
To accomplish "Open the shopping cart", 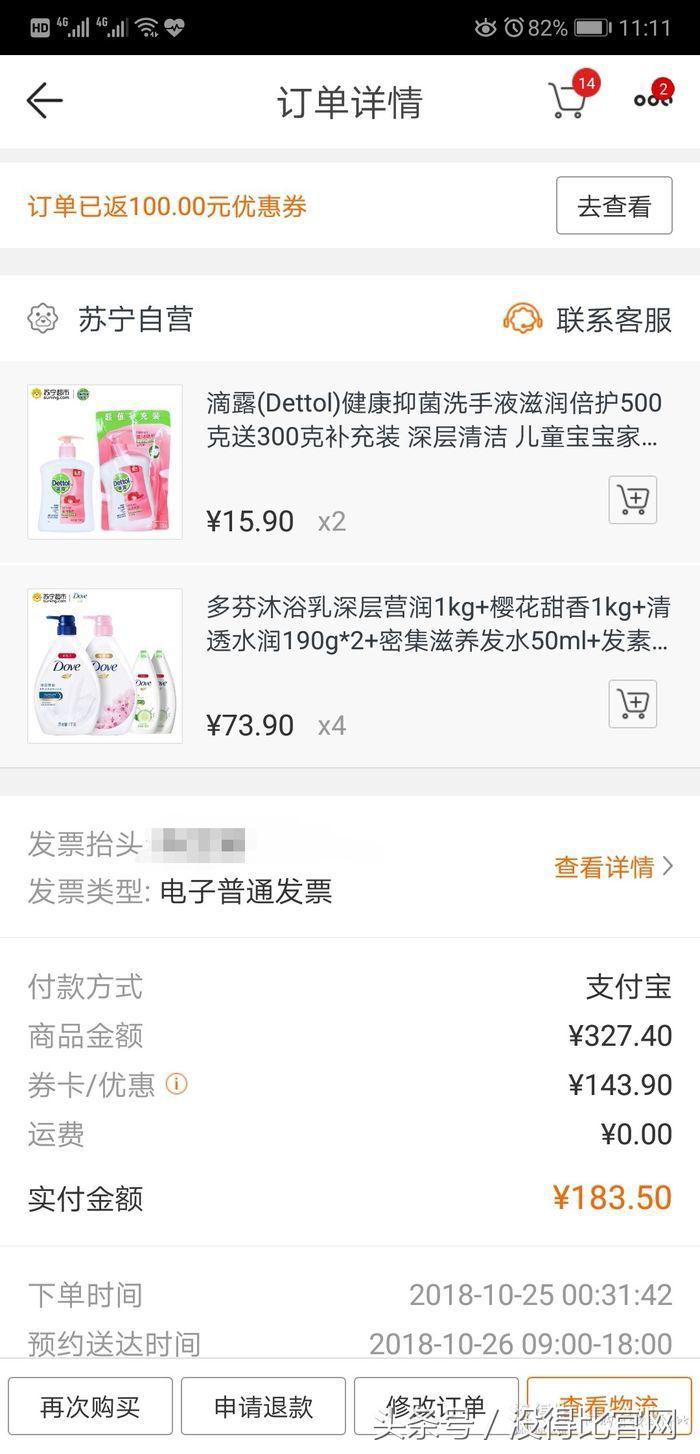I will pos(569,100).
